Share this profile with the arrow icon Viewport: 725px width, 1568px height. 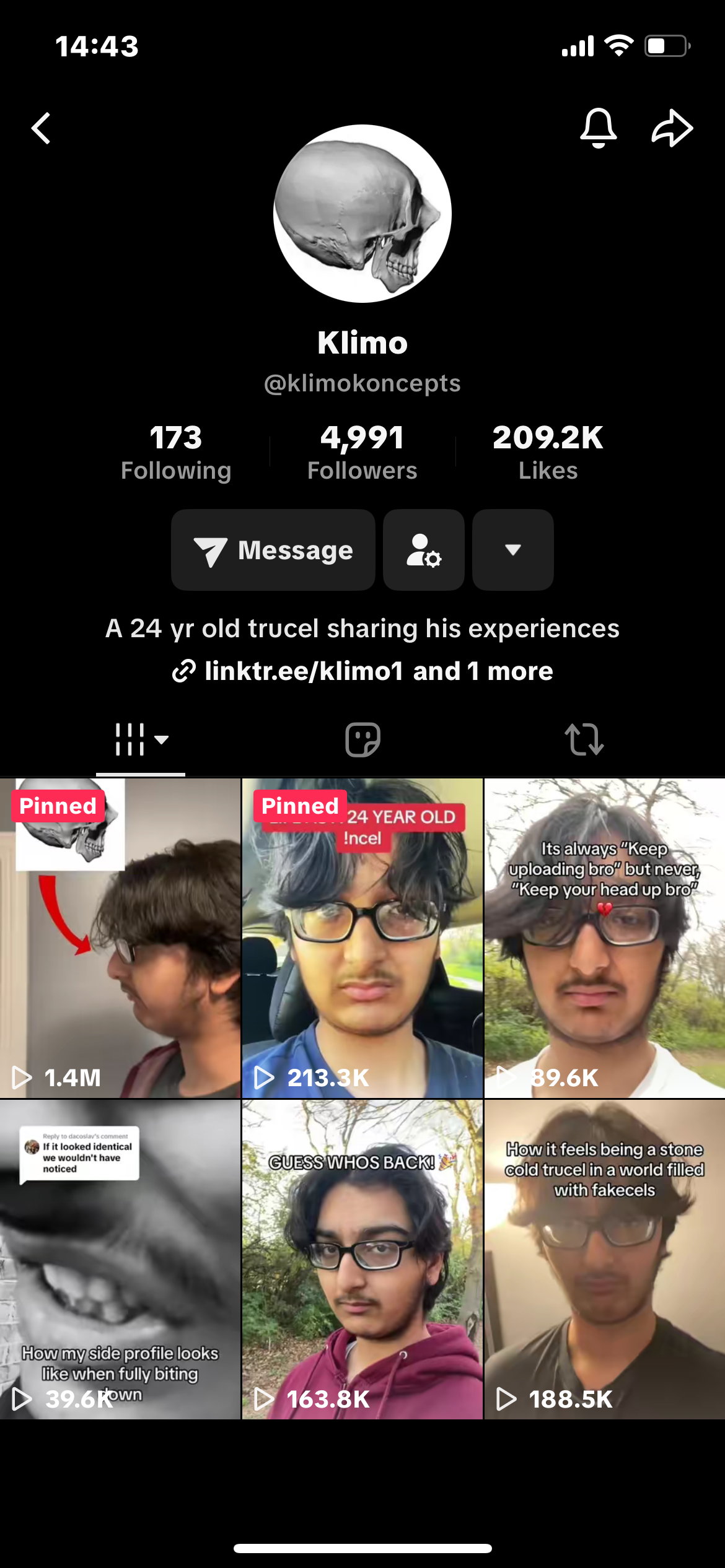pos(672,128)
